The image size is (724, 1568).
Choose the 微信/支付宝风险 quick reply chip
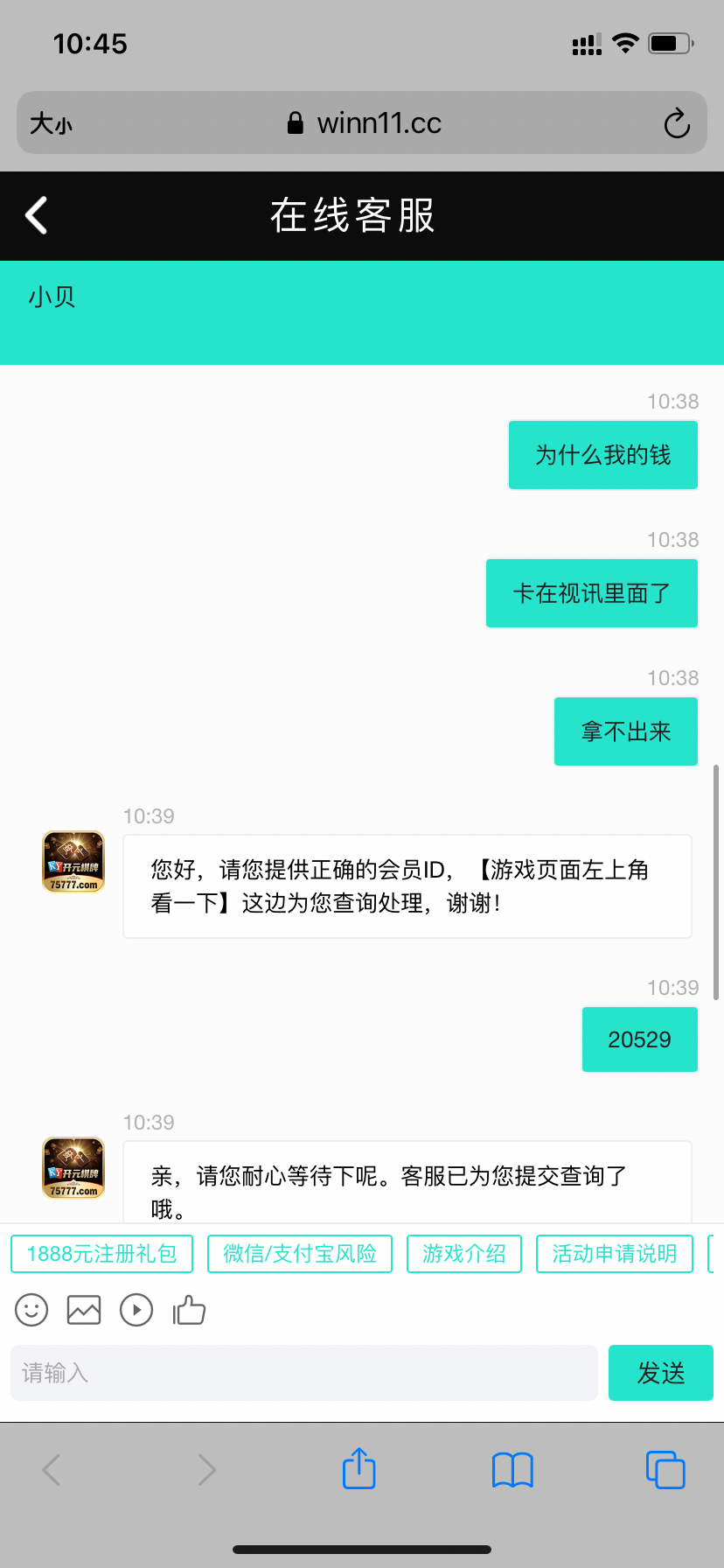point(300,1254)
